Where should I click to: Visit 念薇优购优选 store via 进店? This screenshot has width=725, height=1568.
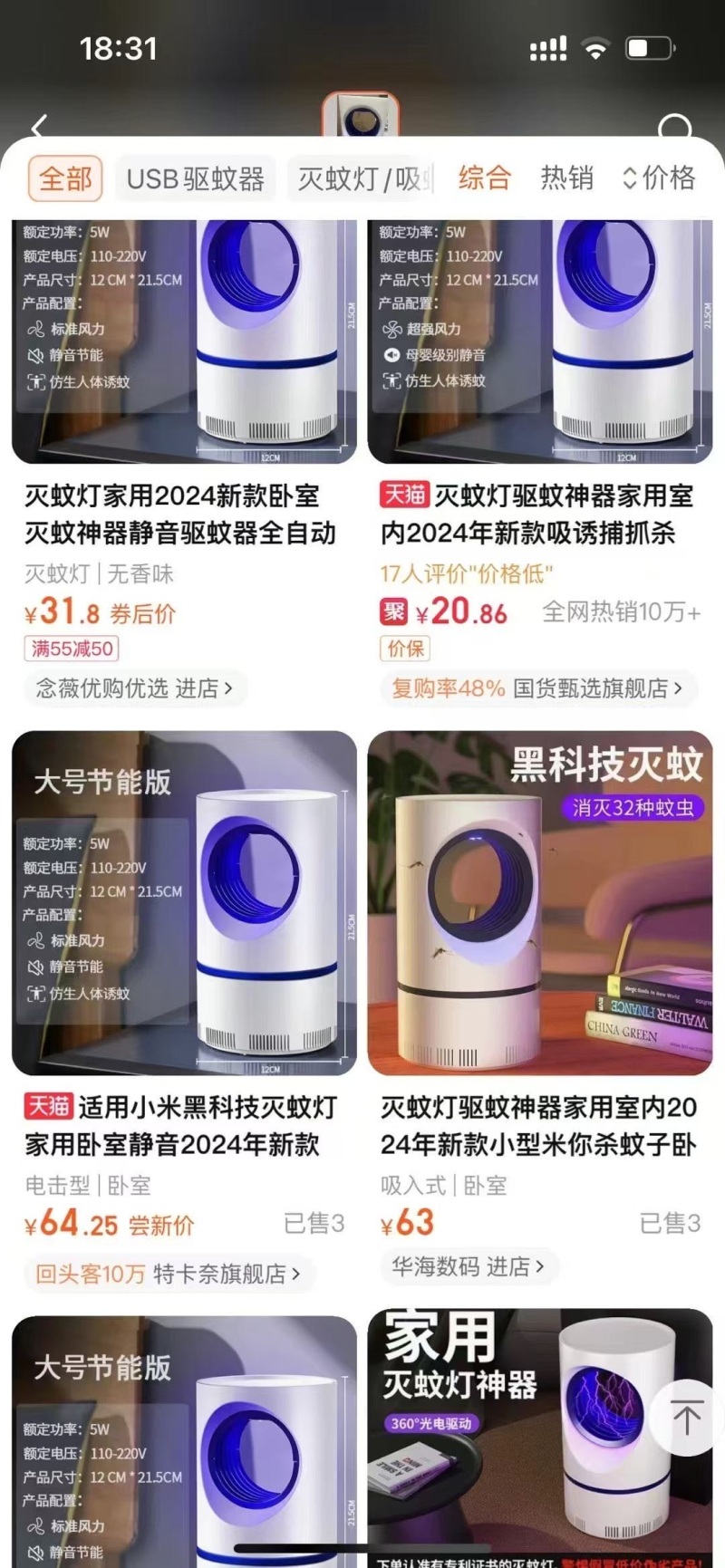pos(136,688)
